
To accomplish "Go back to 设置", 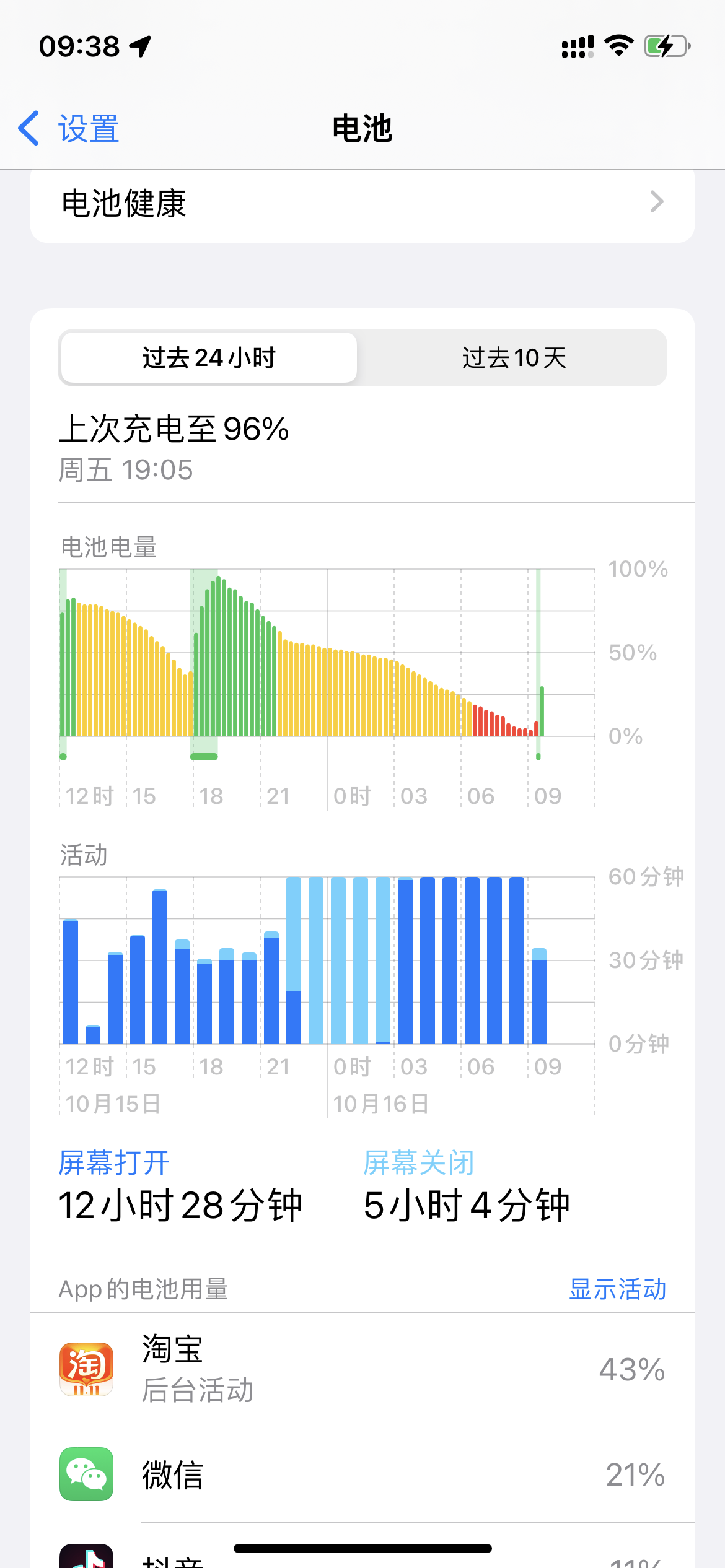I will [x=69, y=129].
